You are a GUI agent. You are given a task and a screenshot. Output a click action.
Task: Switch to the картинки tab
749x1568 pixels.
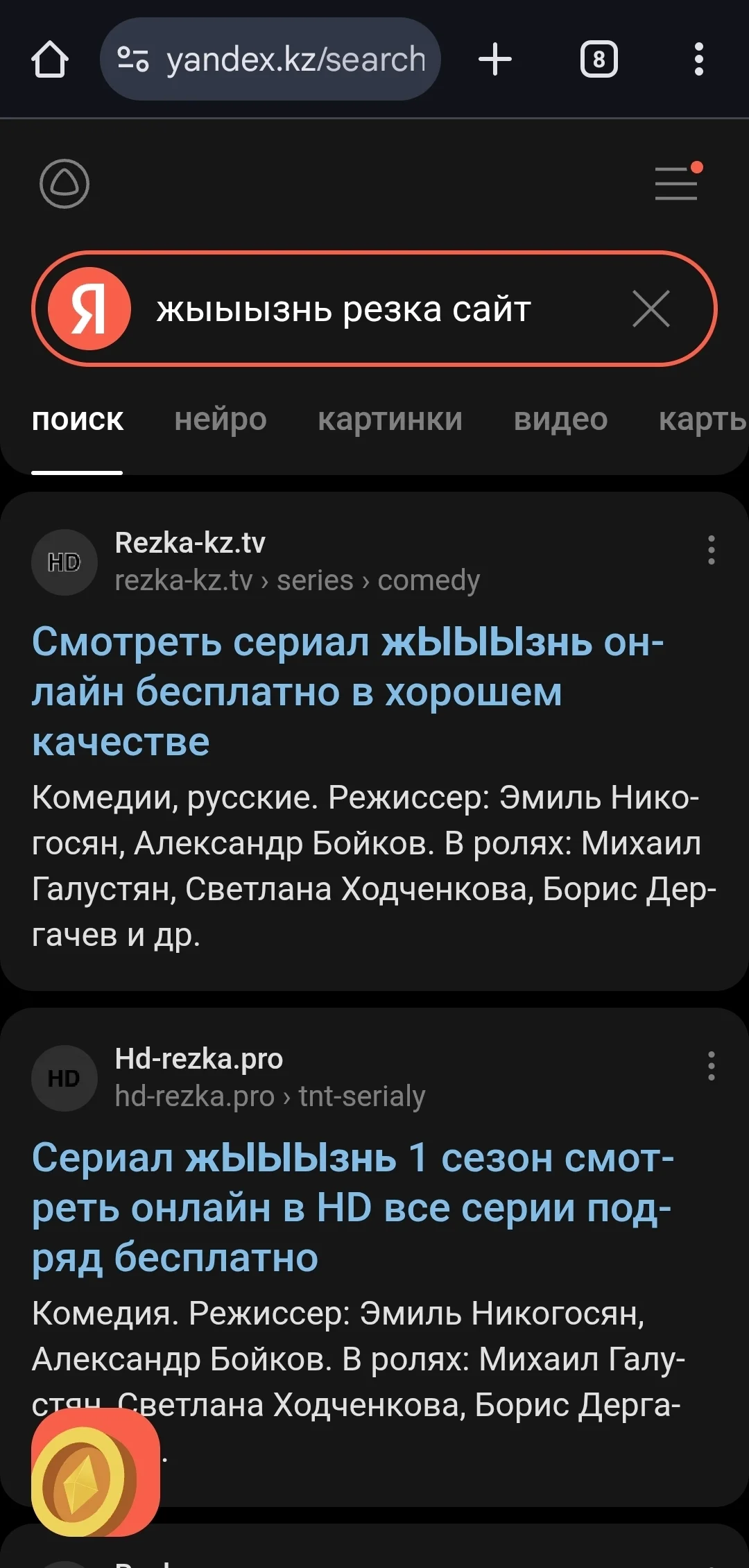(391, 420)
